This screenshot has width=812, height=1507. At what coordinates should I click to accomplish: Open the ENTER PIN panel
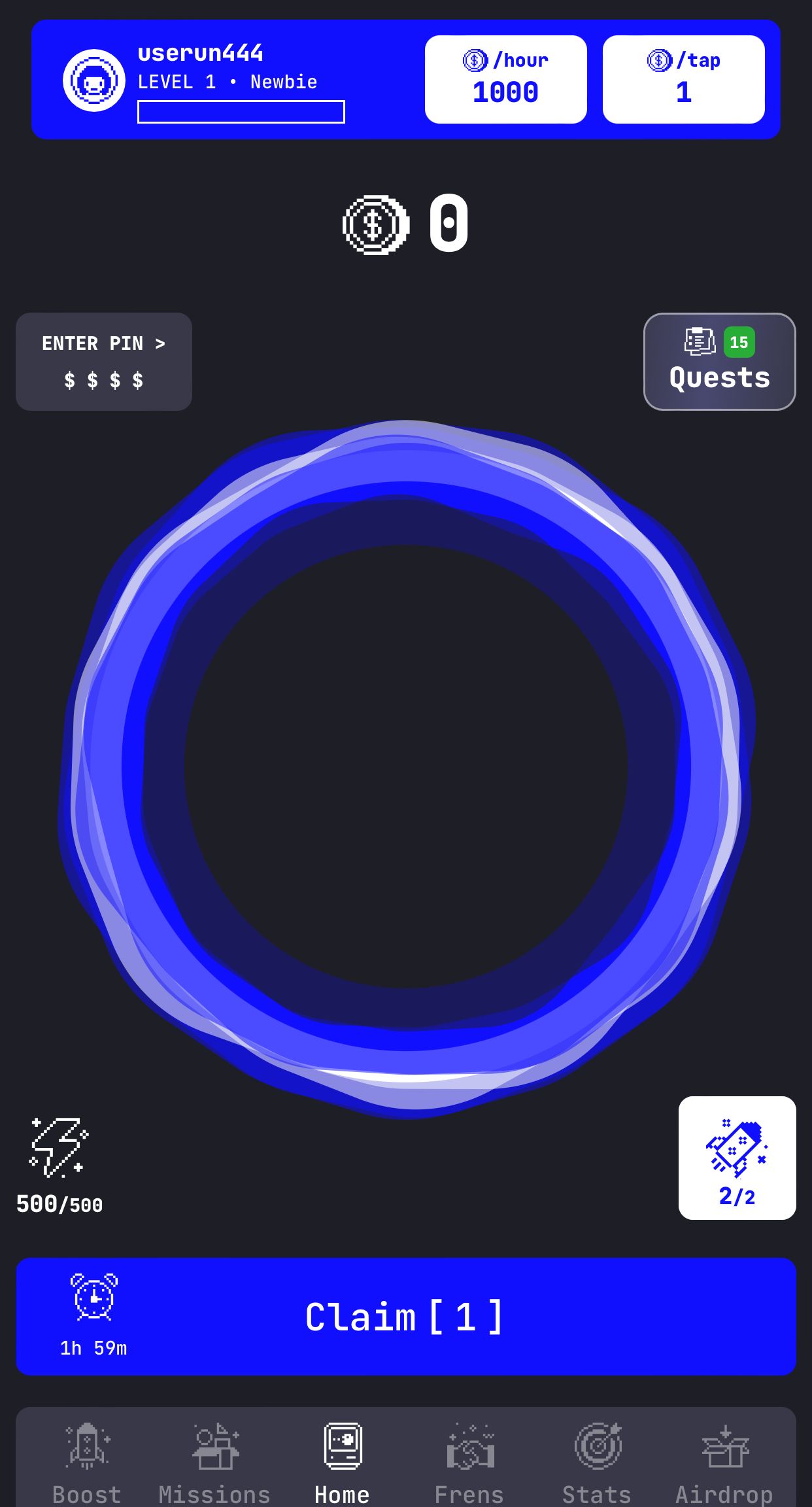[x=103, y=361]
